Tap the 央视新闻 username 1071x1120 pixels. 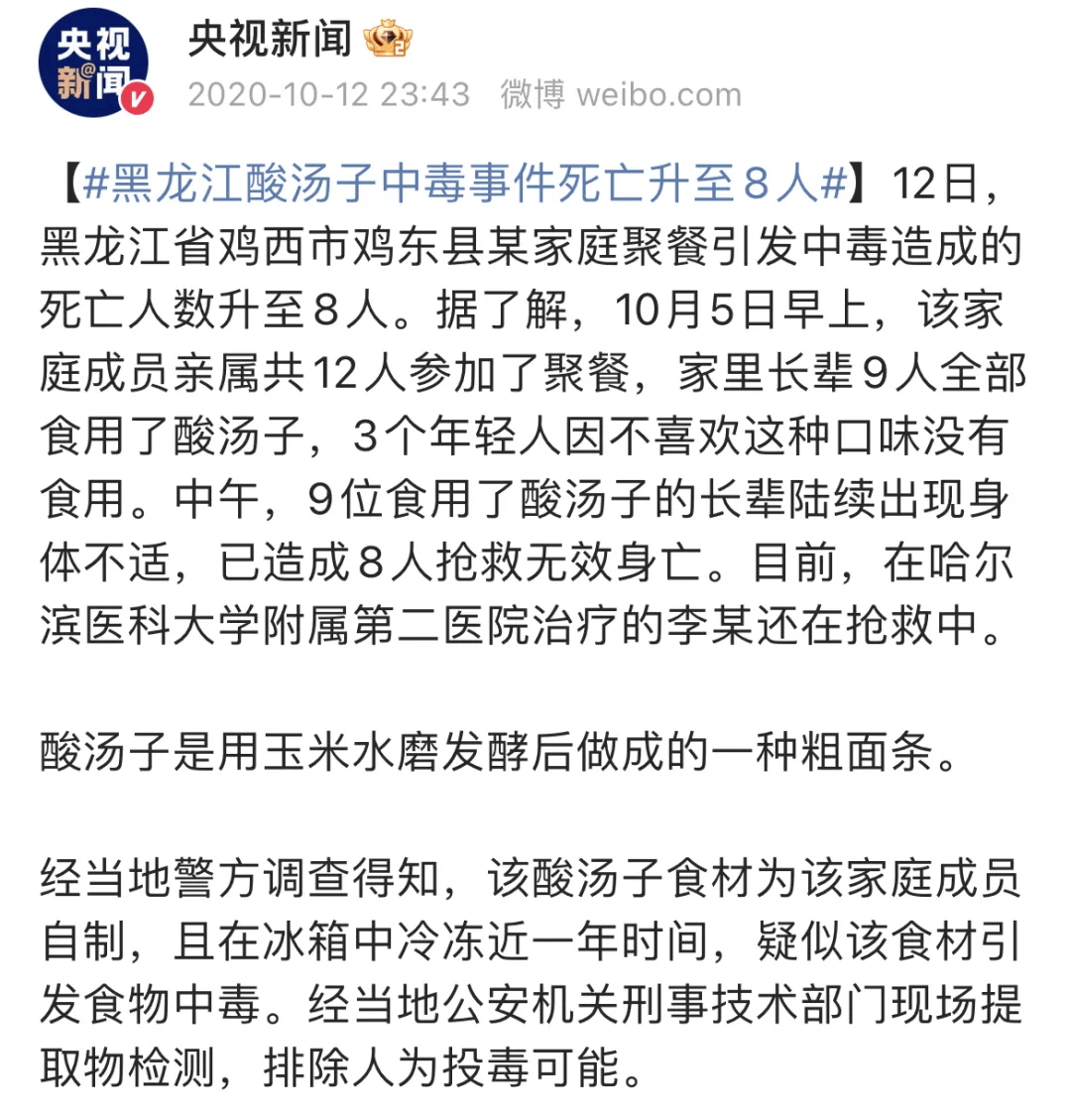(x=270, y=39)
